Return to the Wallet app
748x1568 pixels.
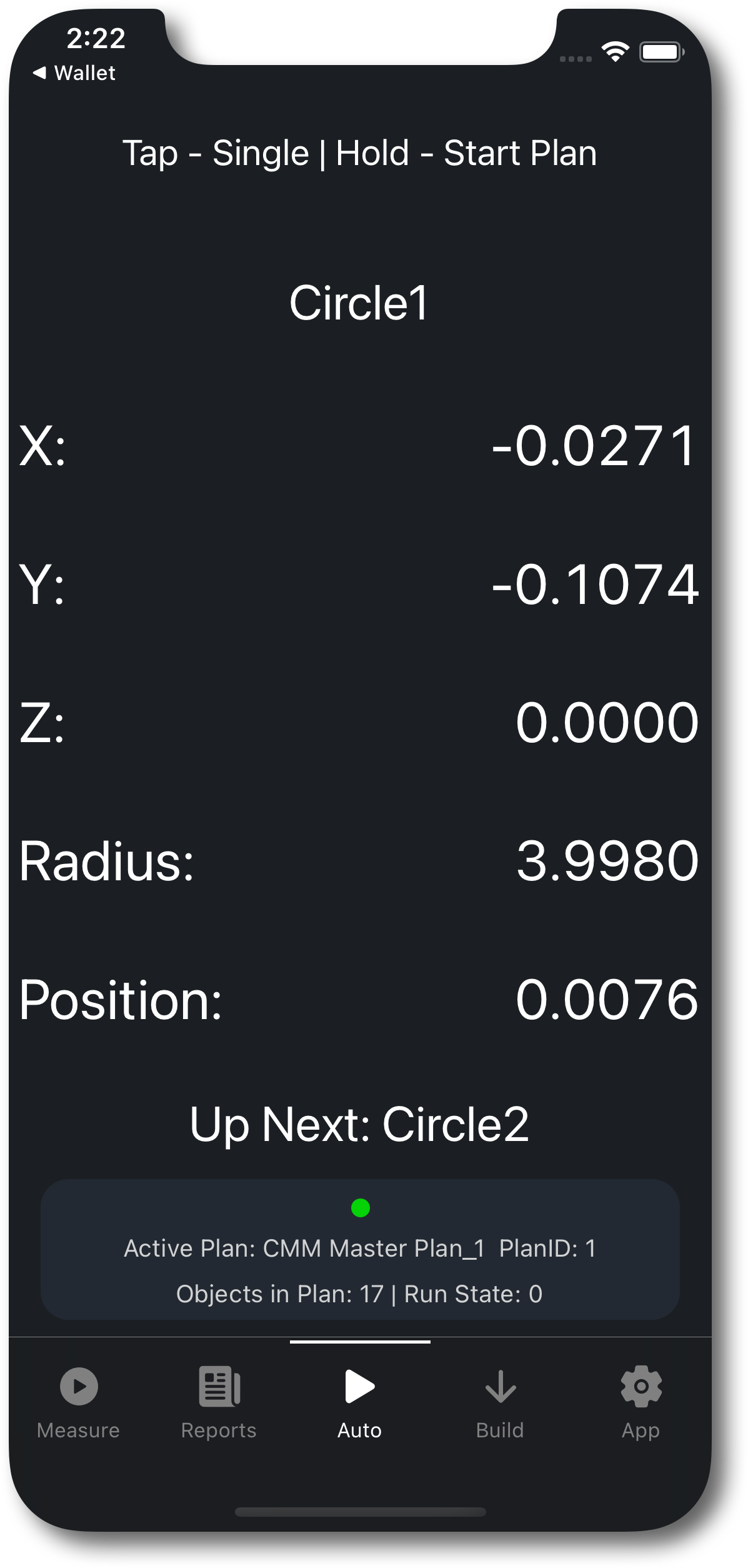[74, 73]
